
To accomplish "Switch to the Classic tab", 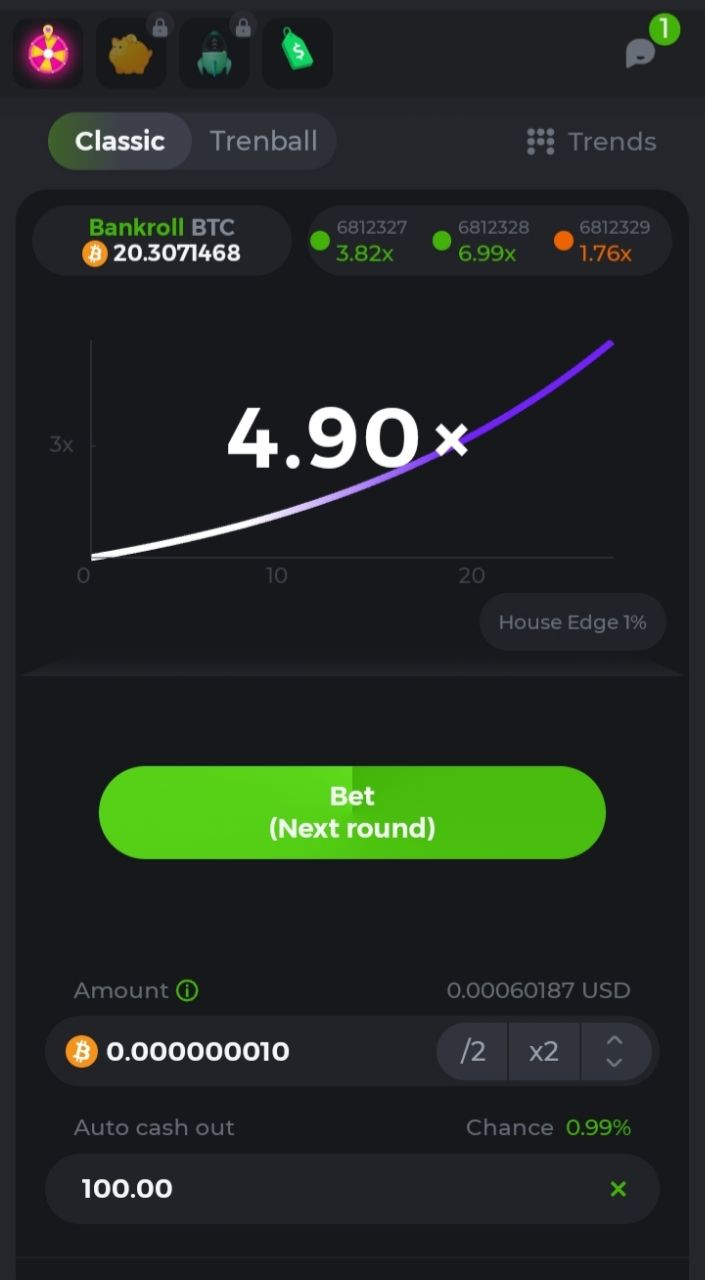I will click(x=120, y=141).
